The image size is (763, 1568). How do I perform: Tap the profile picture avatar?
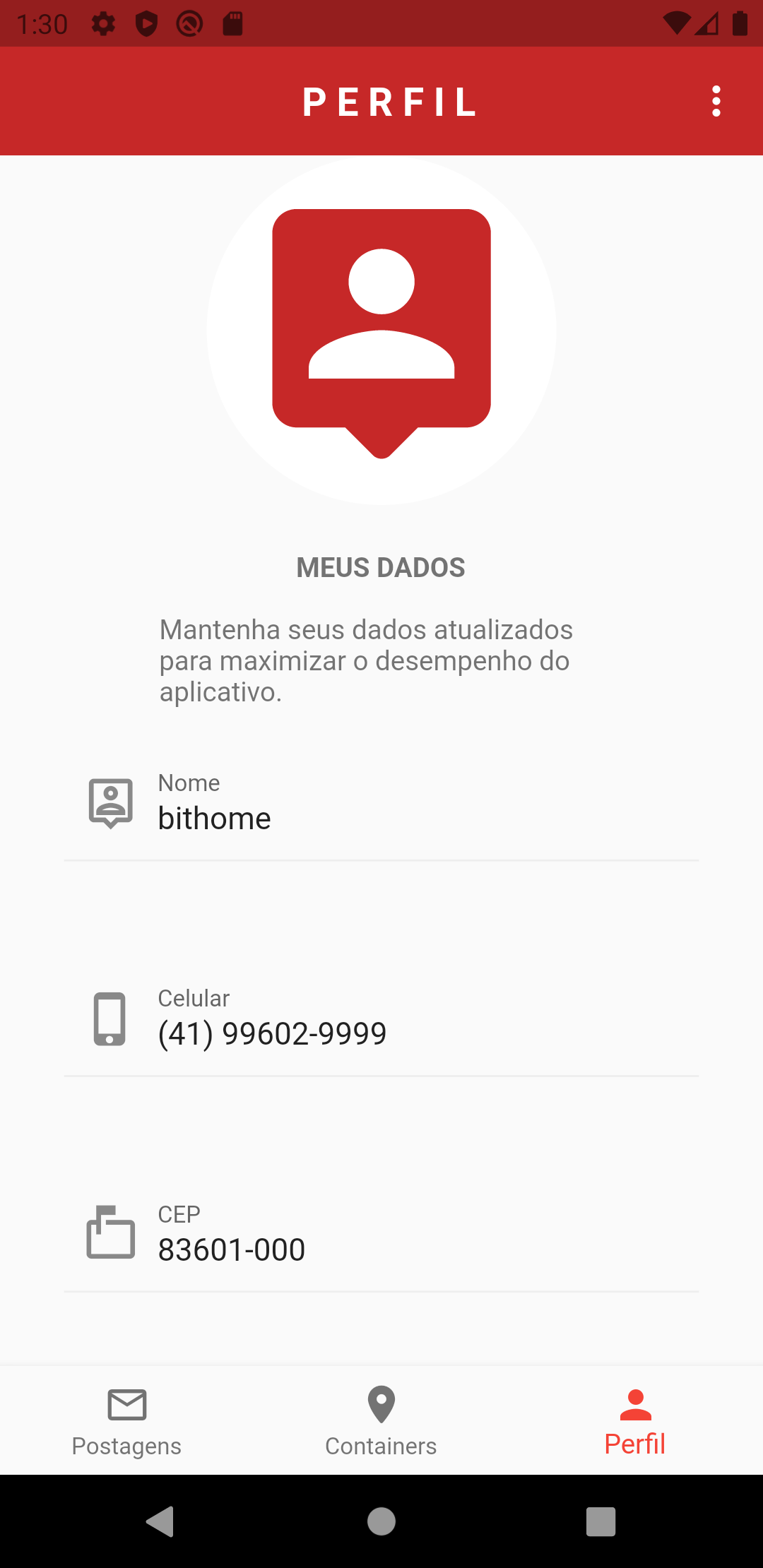tap(381, 330)
